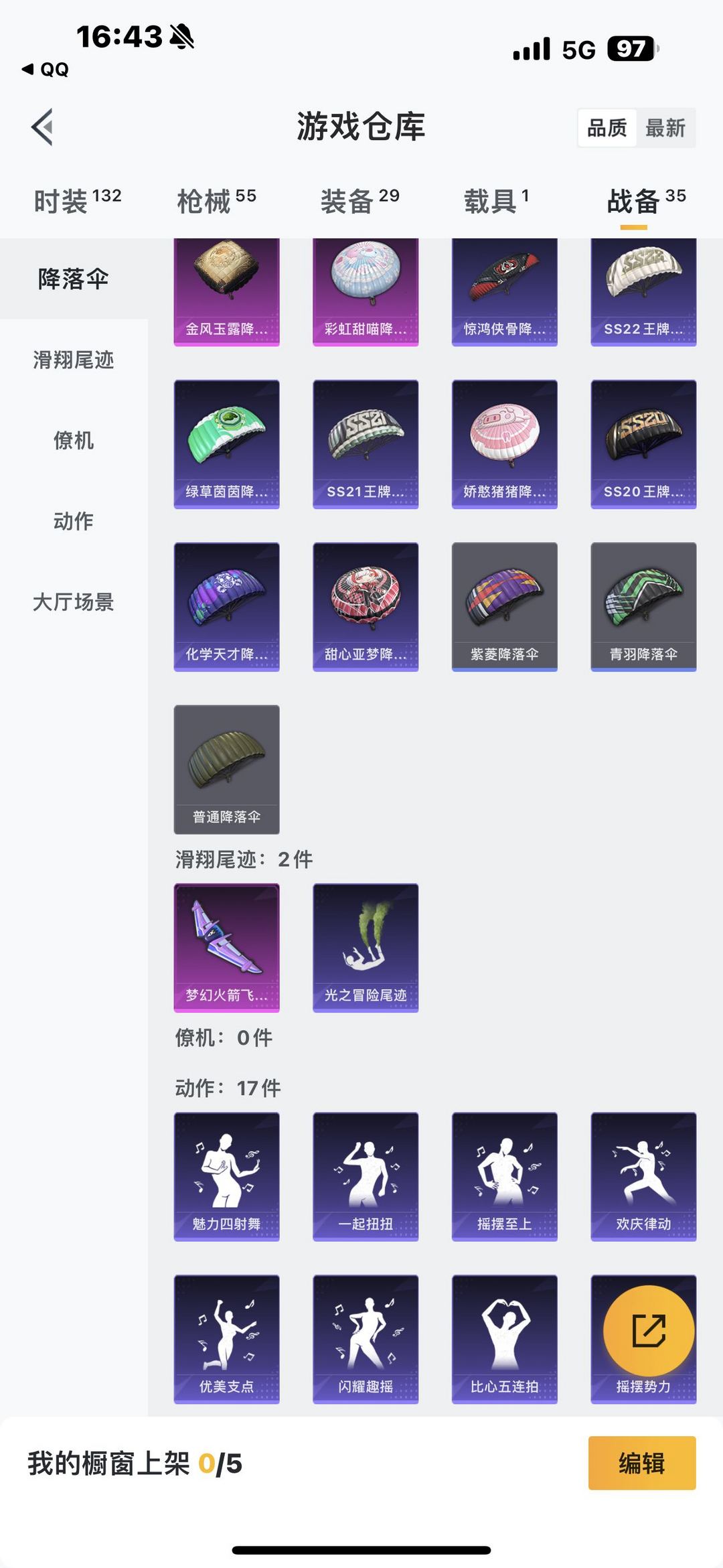Tap the 编辑 button for my showcase
This screenshot has width=723, height=1568.
[x=642, y=1463]
